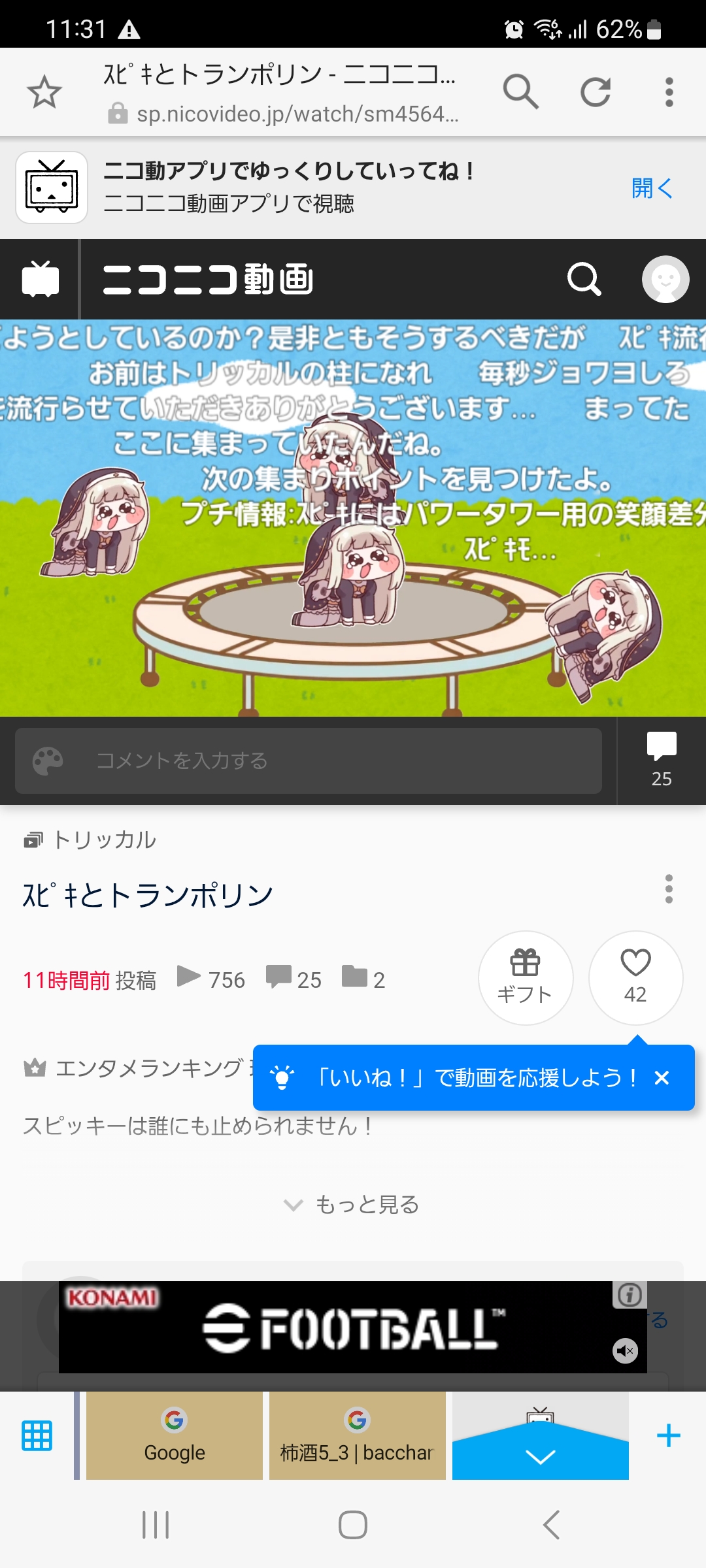Reload the current page
706x1568 pixels.
(595, 91)
